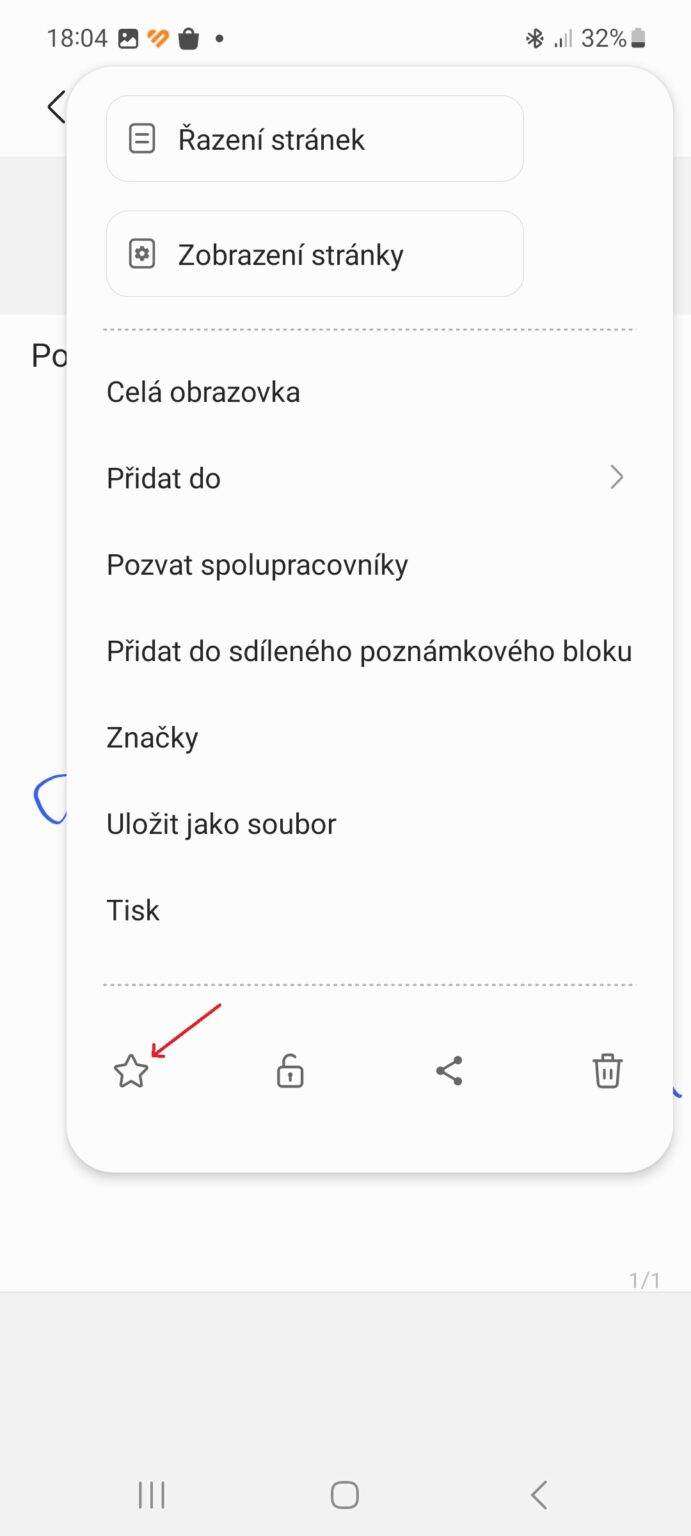Choose Pozvat spolupracovníky
Viewport: 691px width, 1536px height.
tap(257, 565)
